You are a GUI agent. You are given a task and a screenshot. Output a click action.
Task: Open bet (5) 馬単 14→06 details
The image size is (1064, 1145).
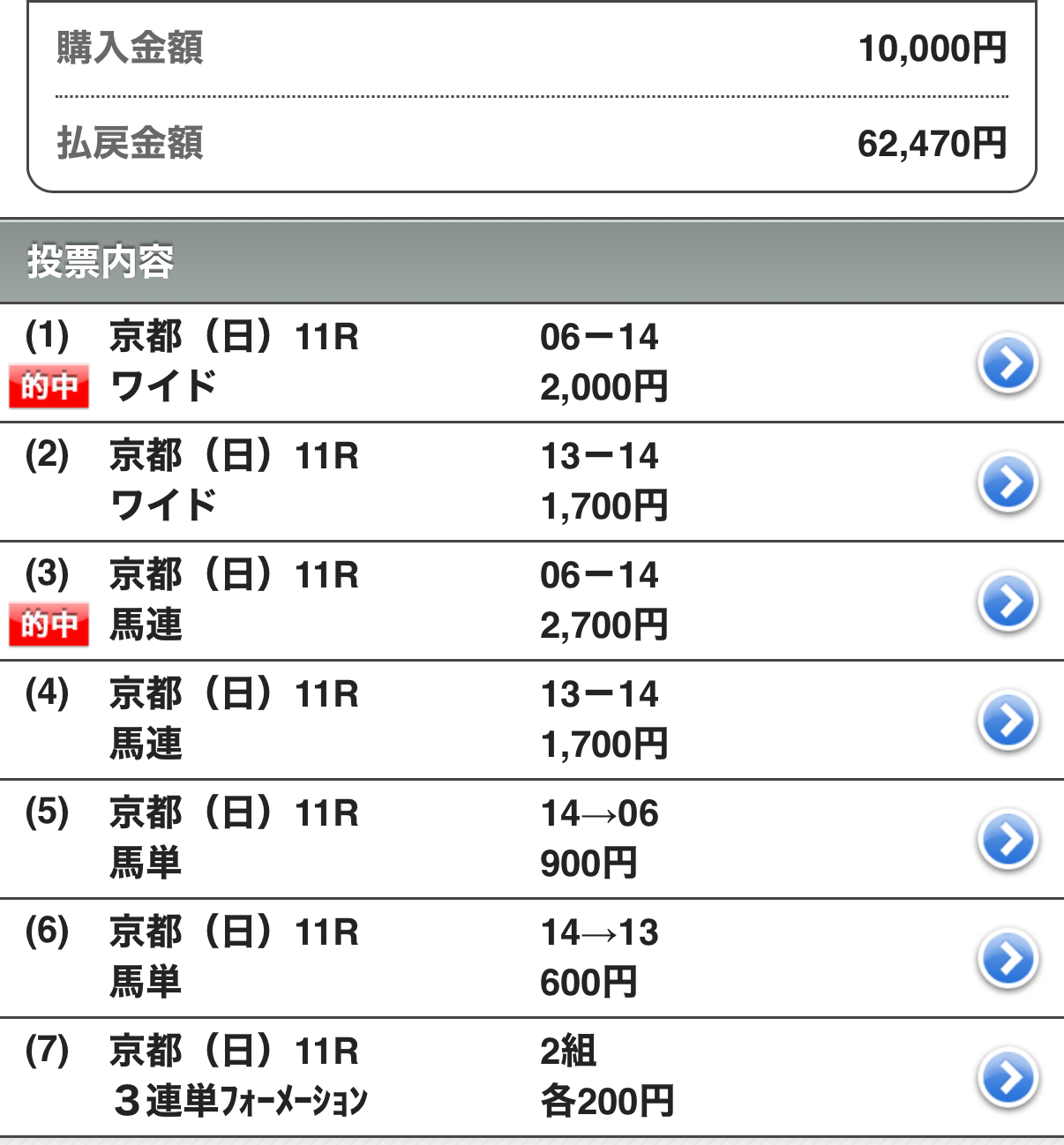(x=1008, y=840)
